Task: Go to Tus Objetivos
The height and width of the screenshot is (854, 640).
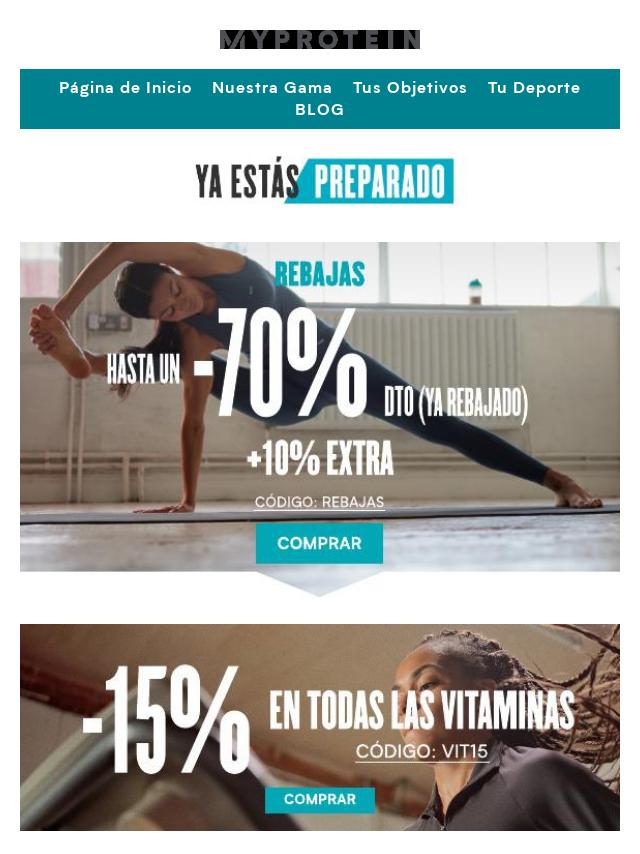Action: [x=410, y=88]
